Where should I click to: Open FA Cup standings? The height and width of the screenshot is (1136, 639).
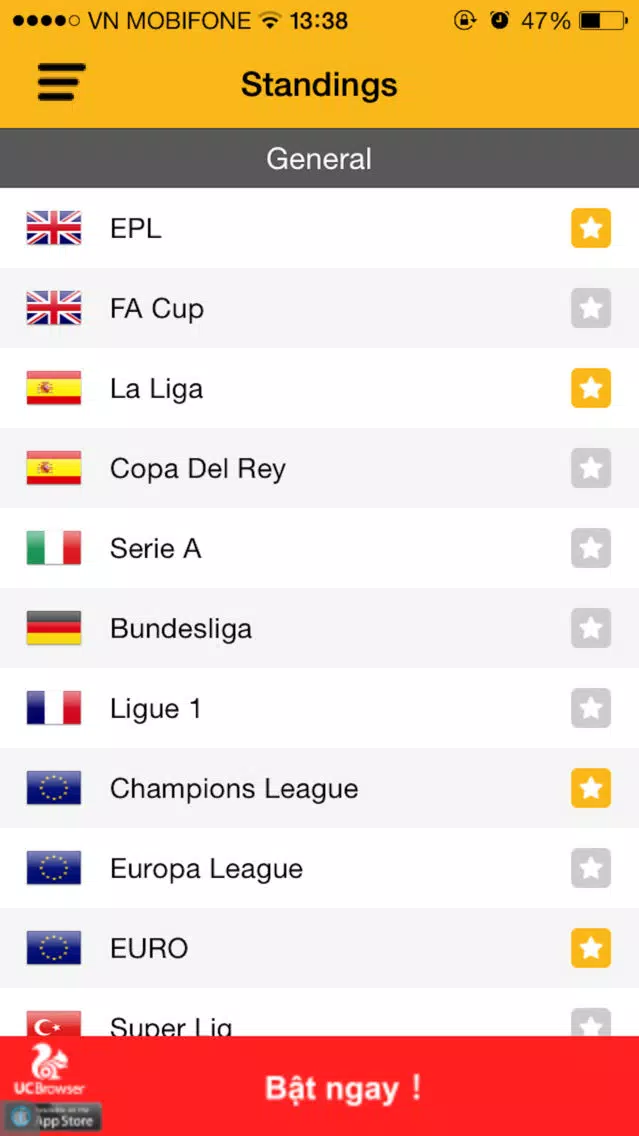point(320,308)
